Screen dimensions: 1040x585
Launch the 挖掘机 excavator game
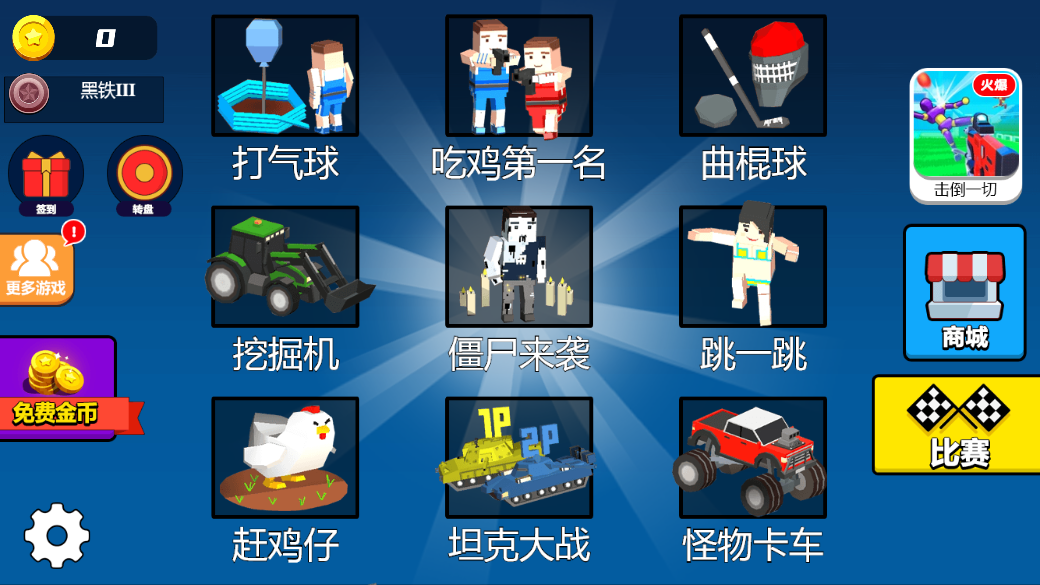(x=285, y=267)
